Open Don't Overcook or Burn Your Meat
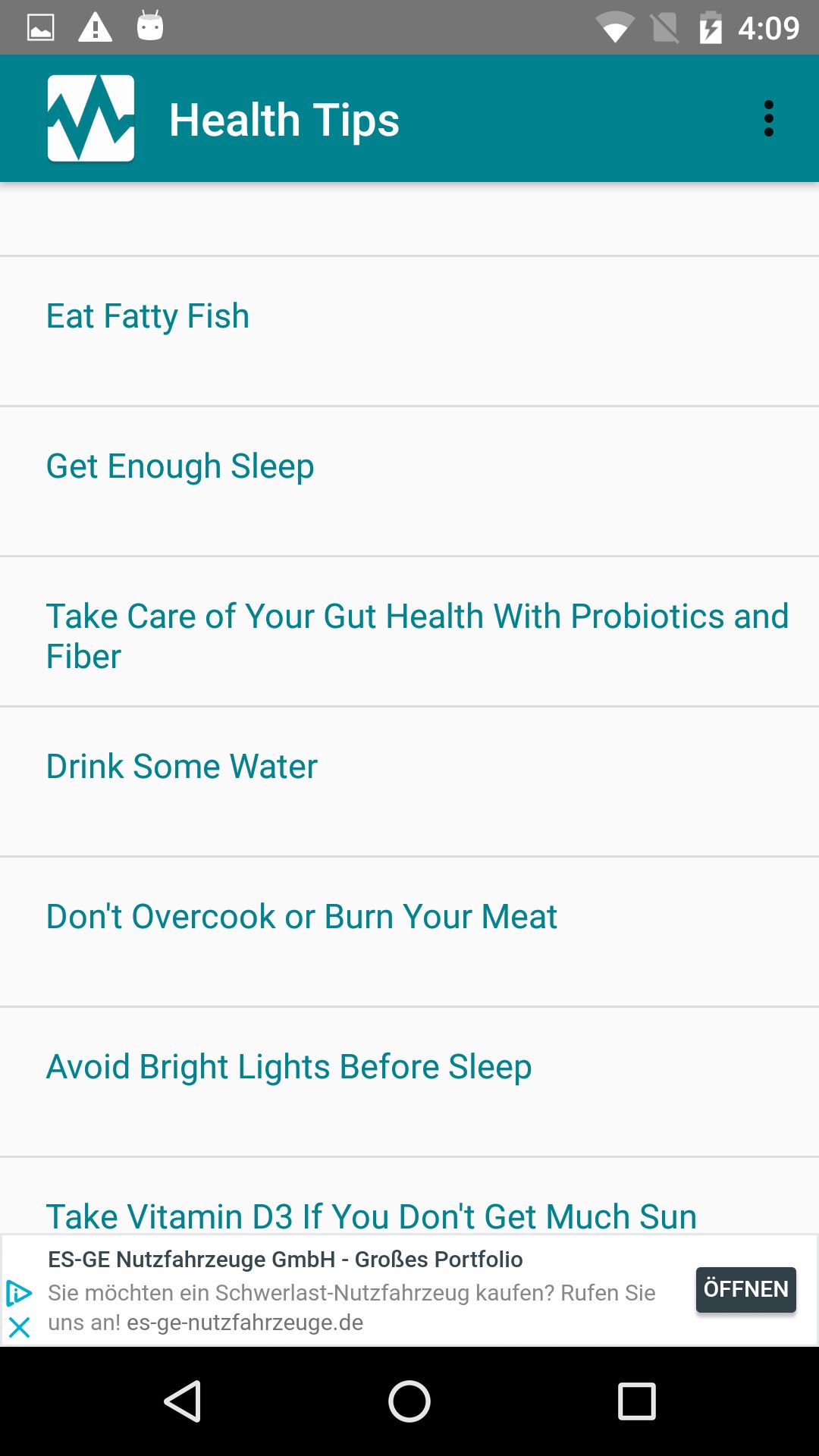 tap(301, 917)
